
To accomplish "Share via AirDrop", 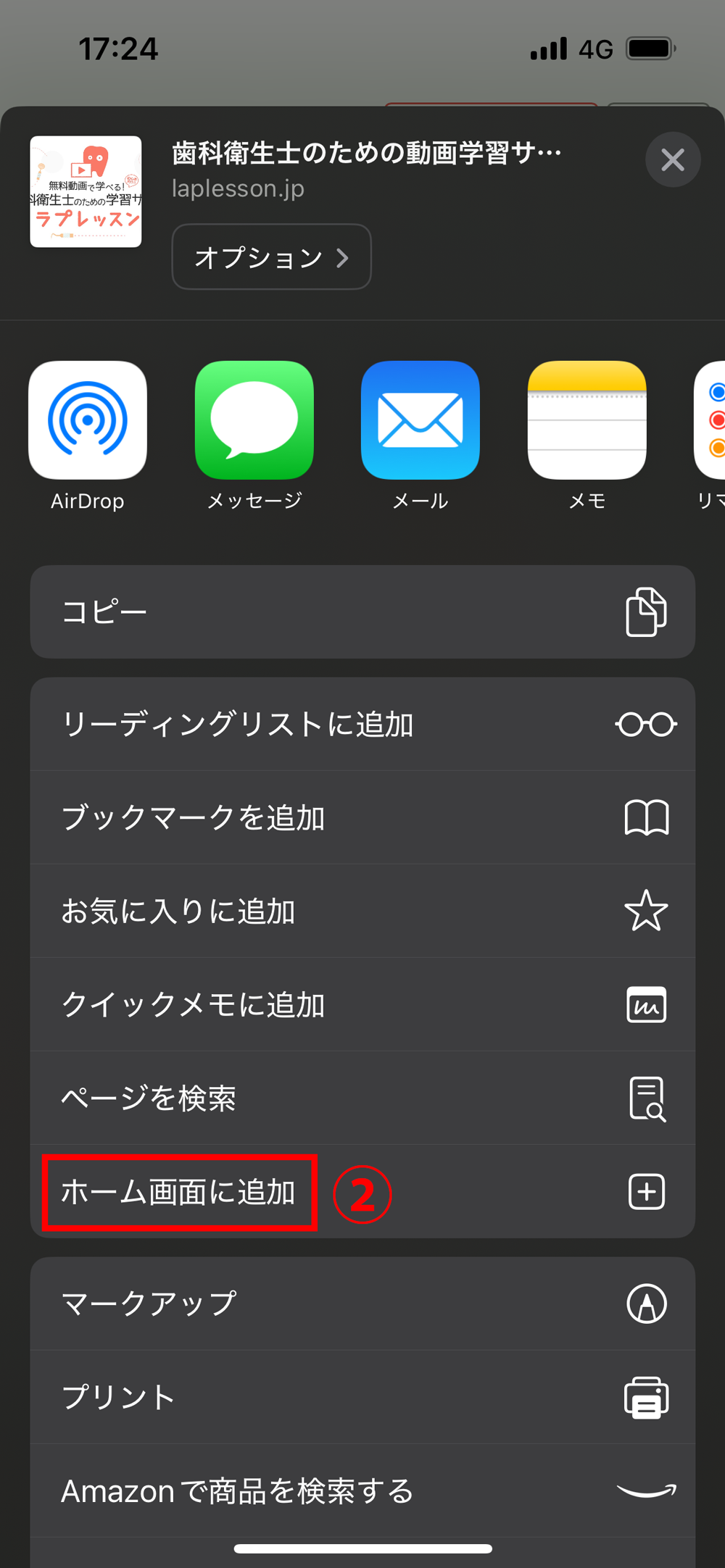I will (x=88, y=420).
